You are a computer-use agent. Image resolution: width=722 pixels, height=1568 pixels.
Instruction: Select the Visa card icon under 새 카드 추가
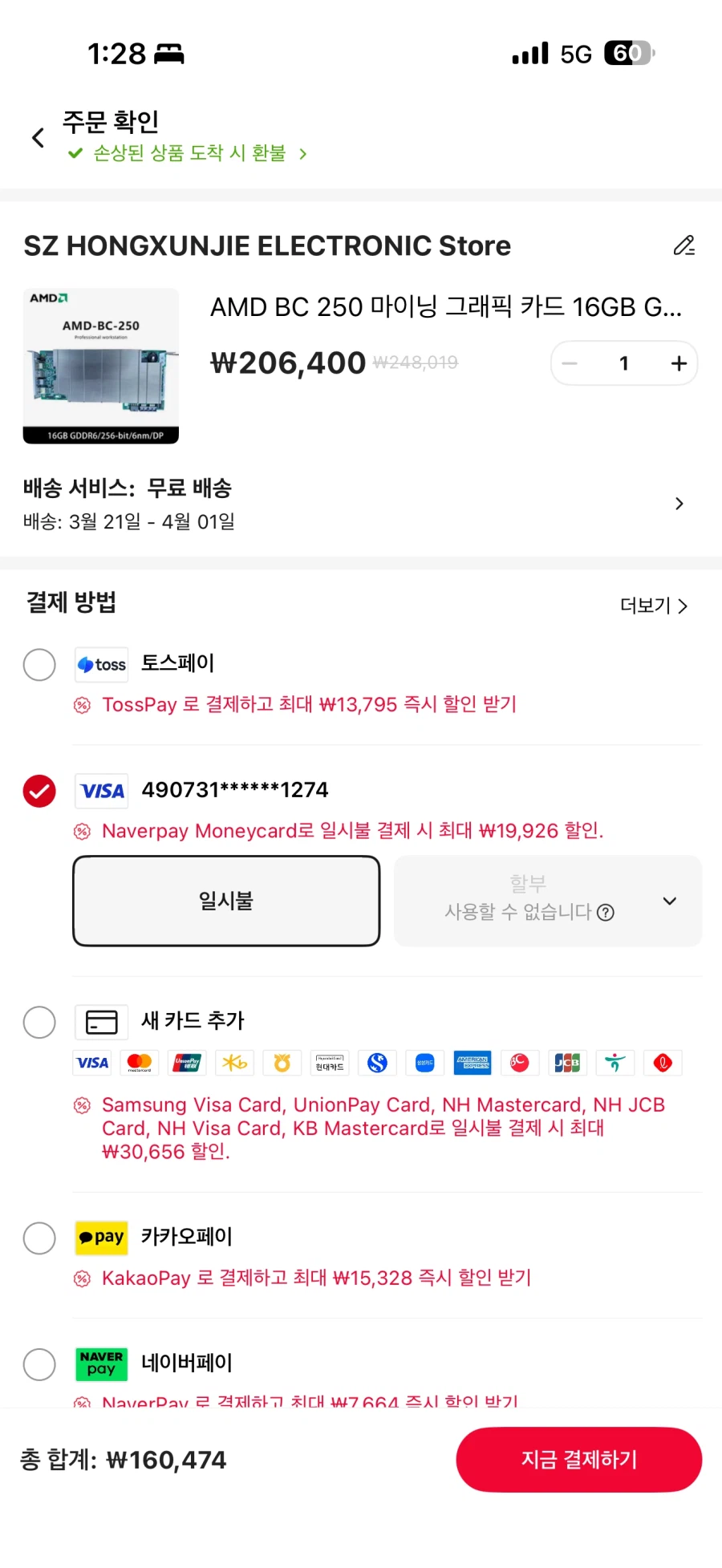pyautogui.click(x=91, y=1063)
